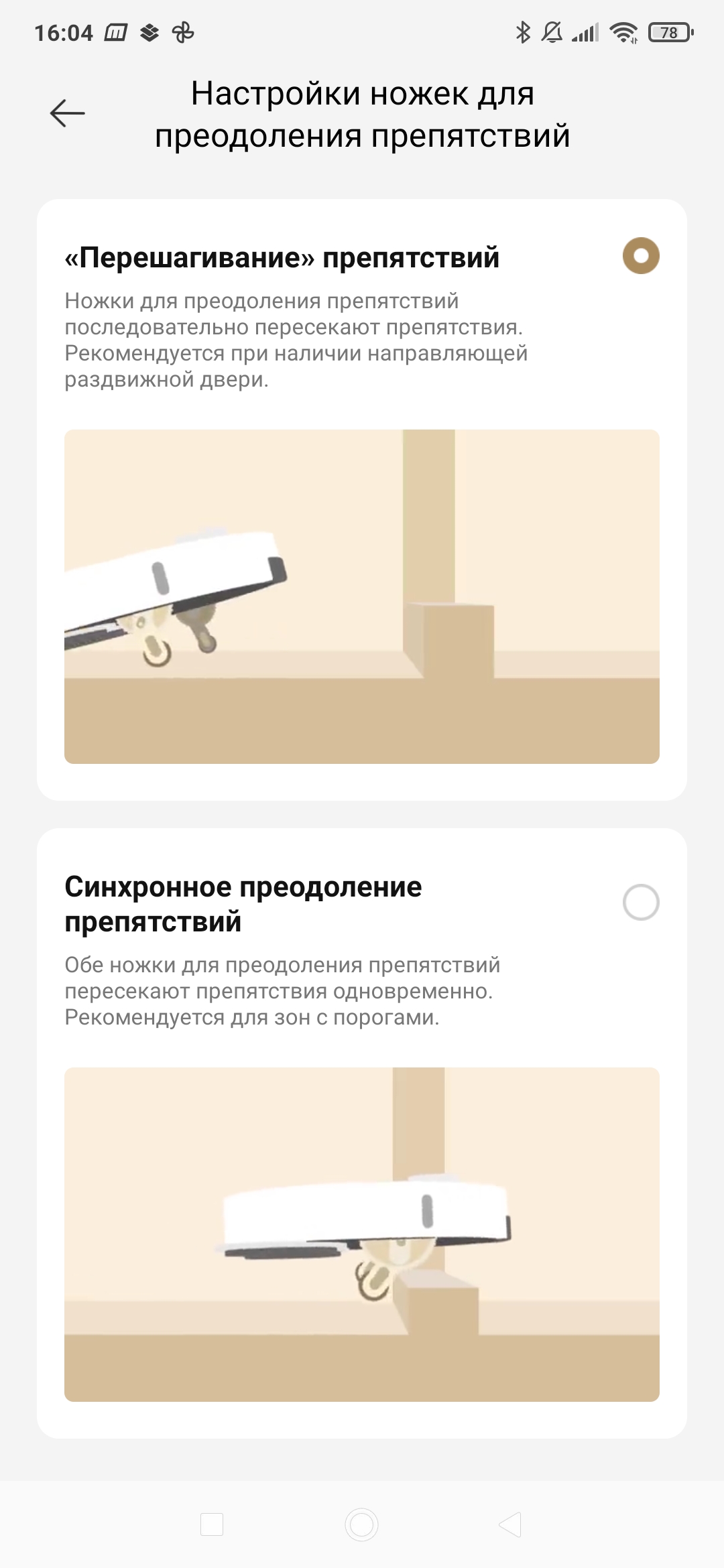The image size is (724, 1568).
Task: Tap the system home button
Action: tap(361, 1524)
